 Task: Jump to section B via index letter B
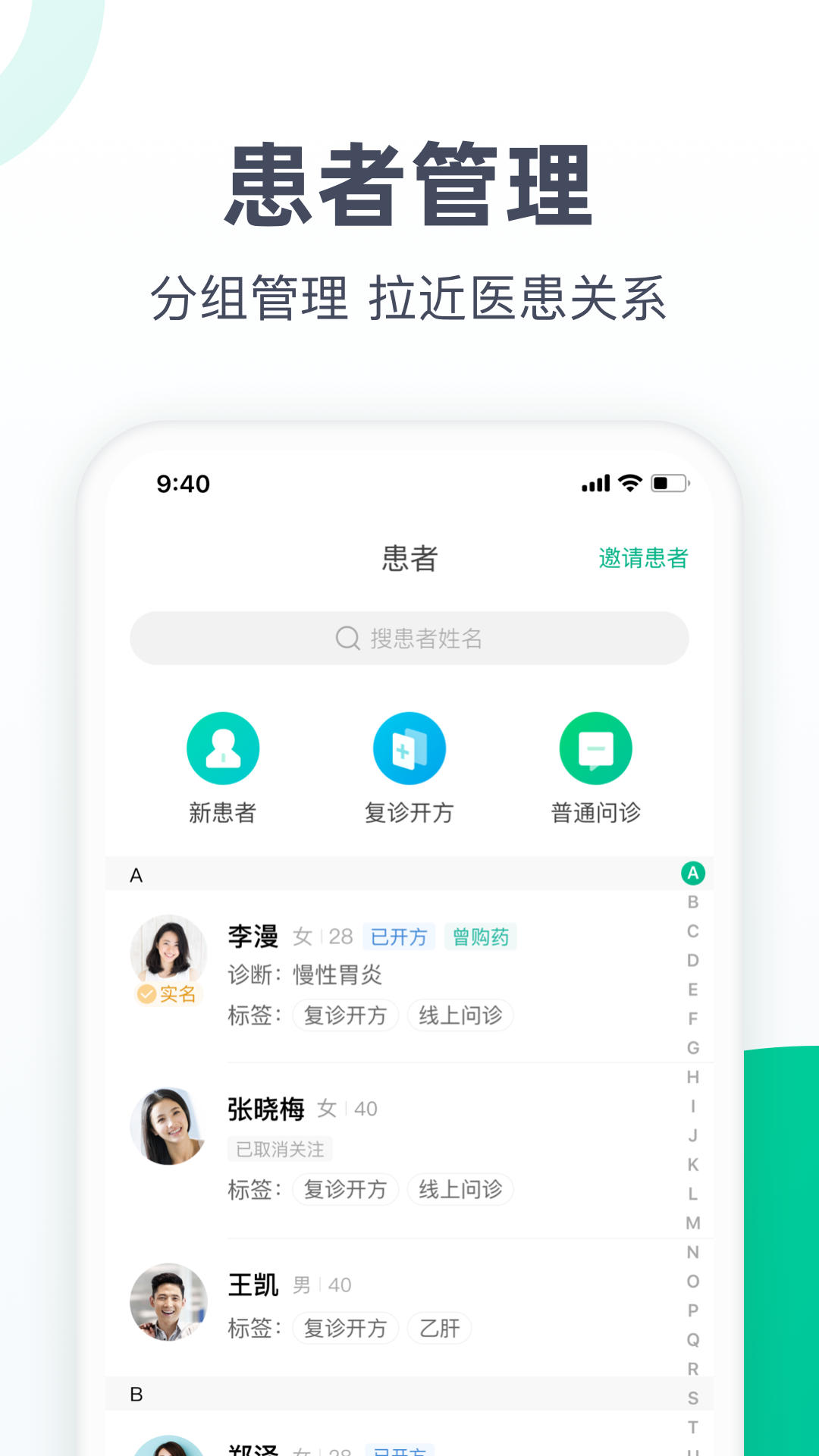pos(692,903)
